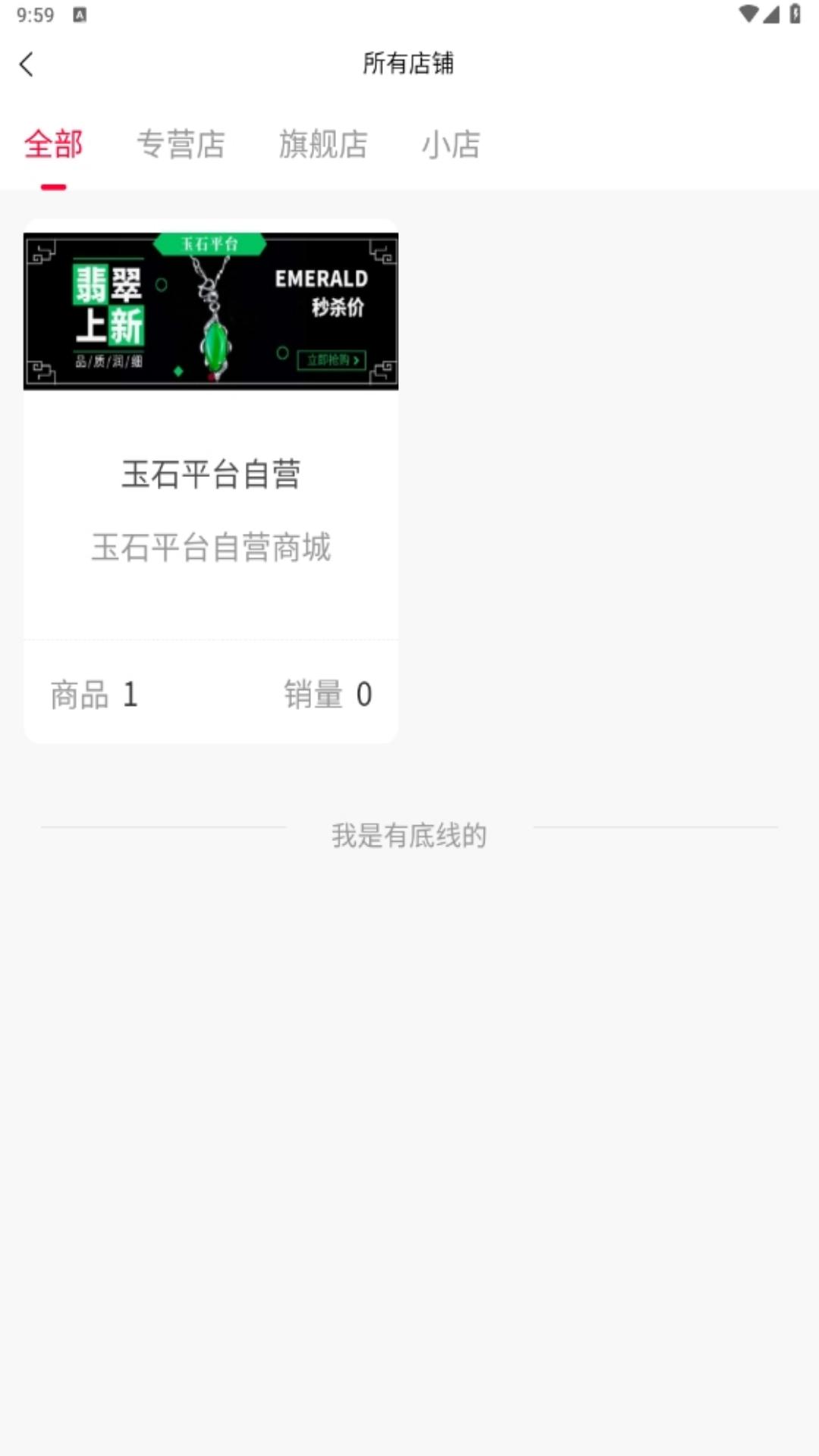Click the A notification icon in status bar
The image size is (819, 1456).
[79, 13]
